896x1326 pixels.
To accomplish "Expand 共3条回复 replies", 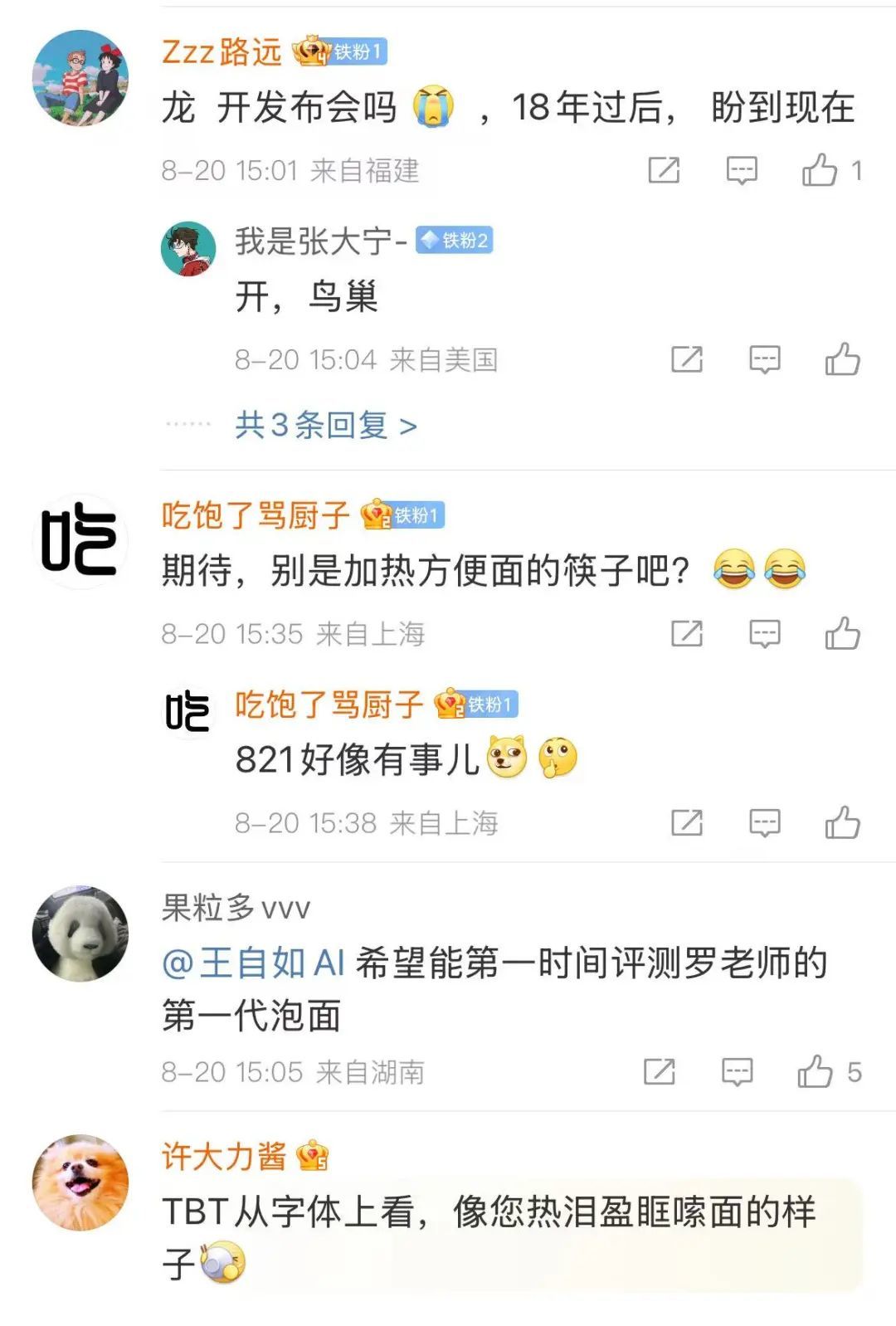I will pyautogui.click(x=325, y=426).
